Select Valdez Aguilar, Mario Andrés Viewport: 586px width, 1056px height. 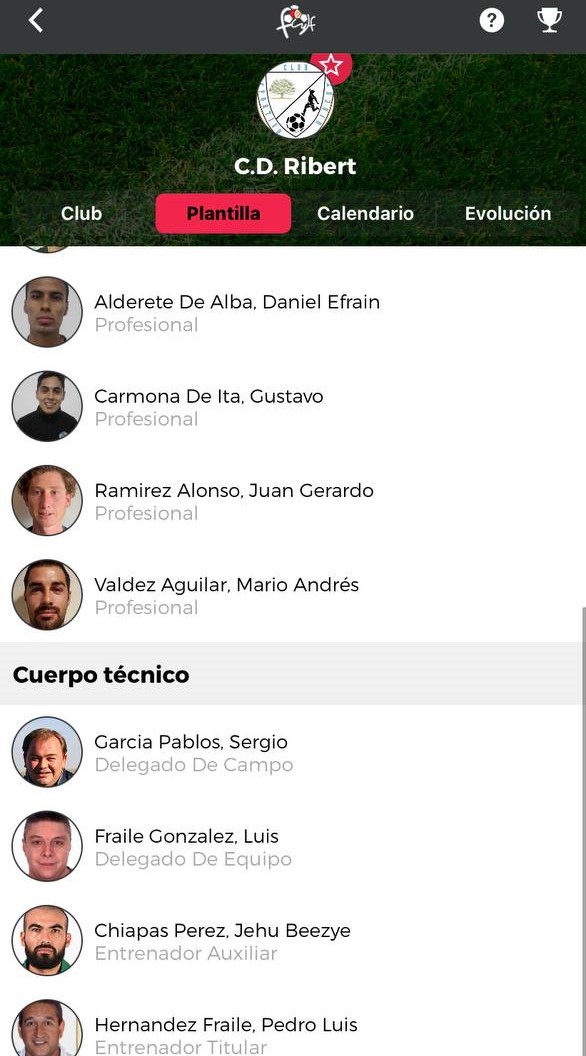tap(293, 595)
